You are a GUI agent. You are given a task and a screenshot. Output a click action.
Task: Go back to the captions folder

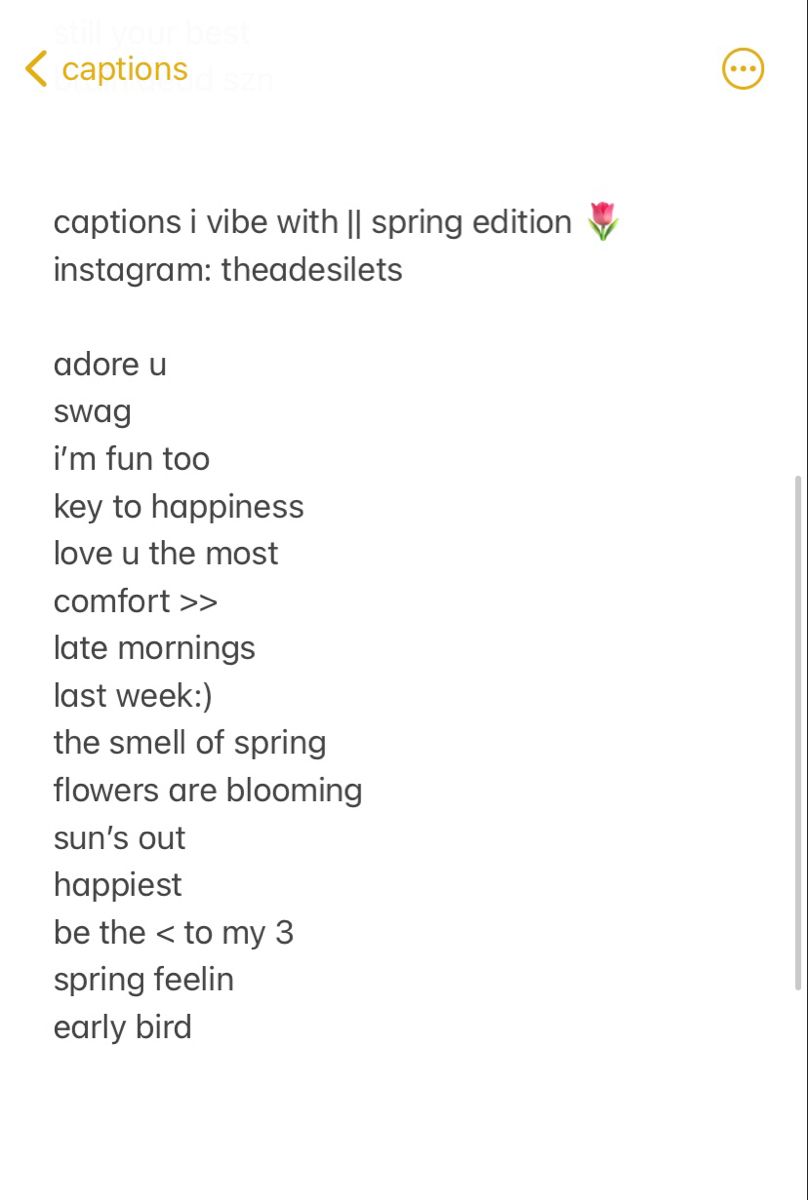pos(106,69)
